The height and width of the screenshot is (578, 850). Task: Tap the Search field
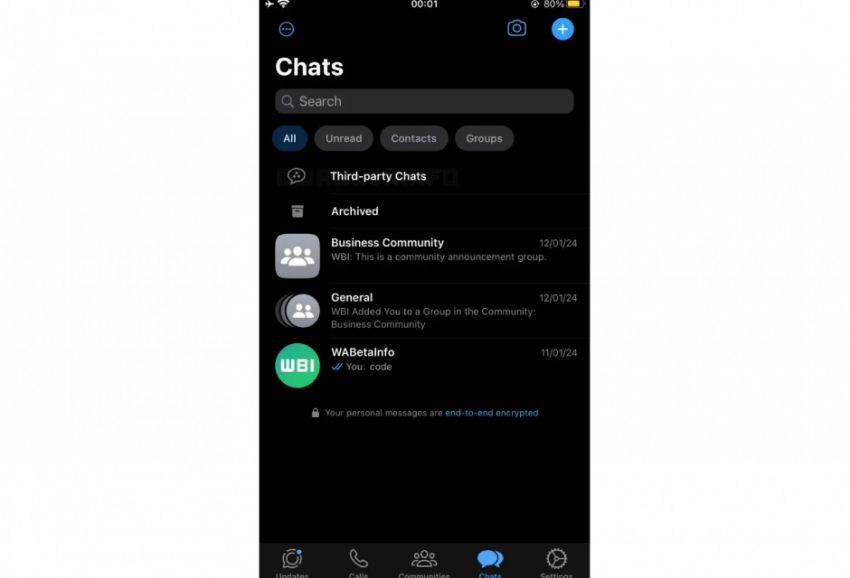click(x=424, y=101)
